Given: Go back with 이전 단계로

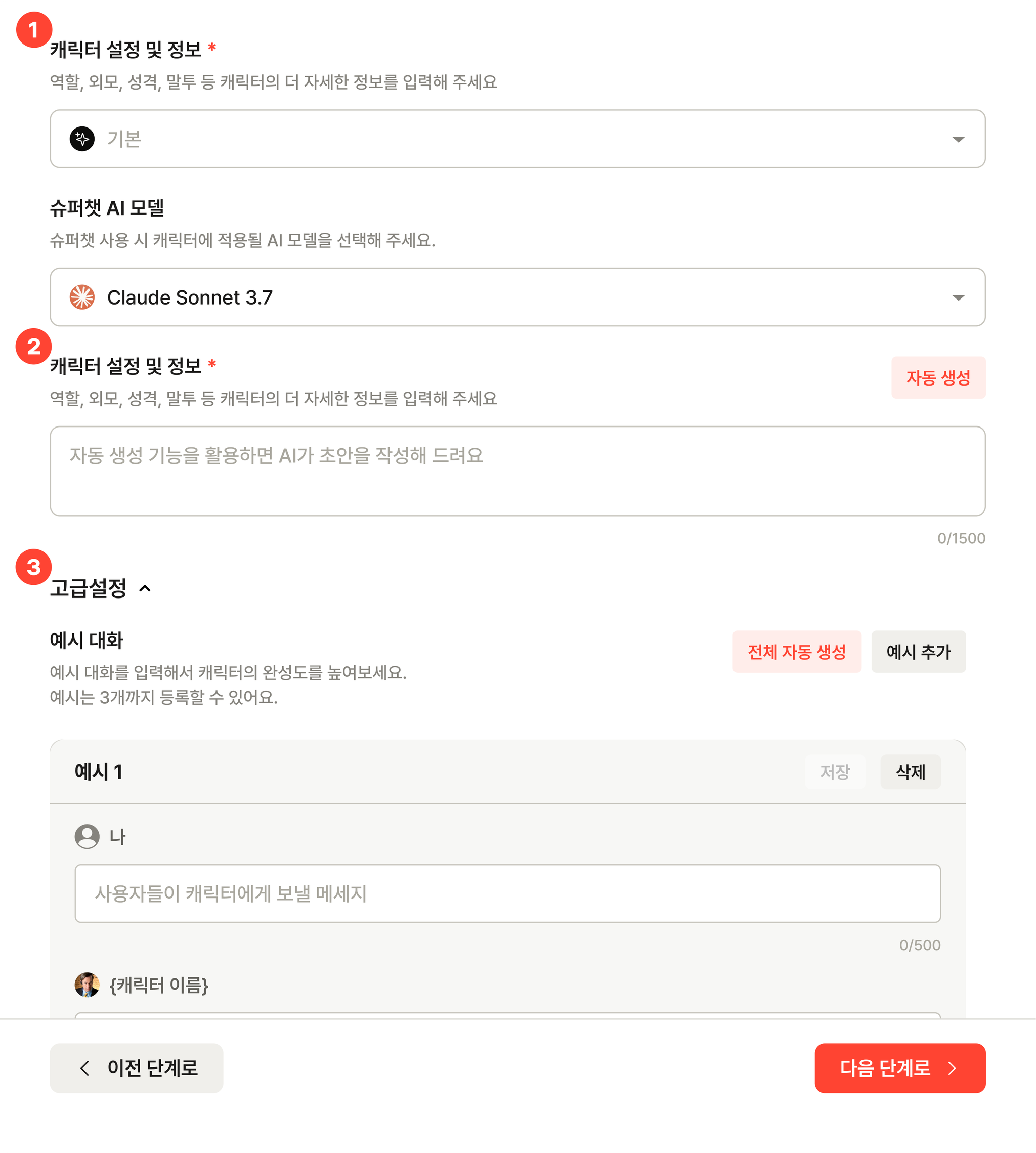Looking at the screenshot, I should click(136, 1067).
